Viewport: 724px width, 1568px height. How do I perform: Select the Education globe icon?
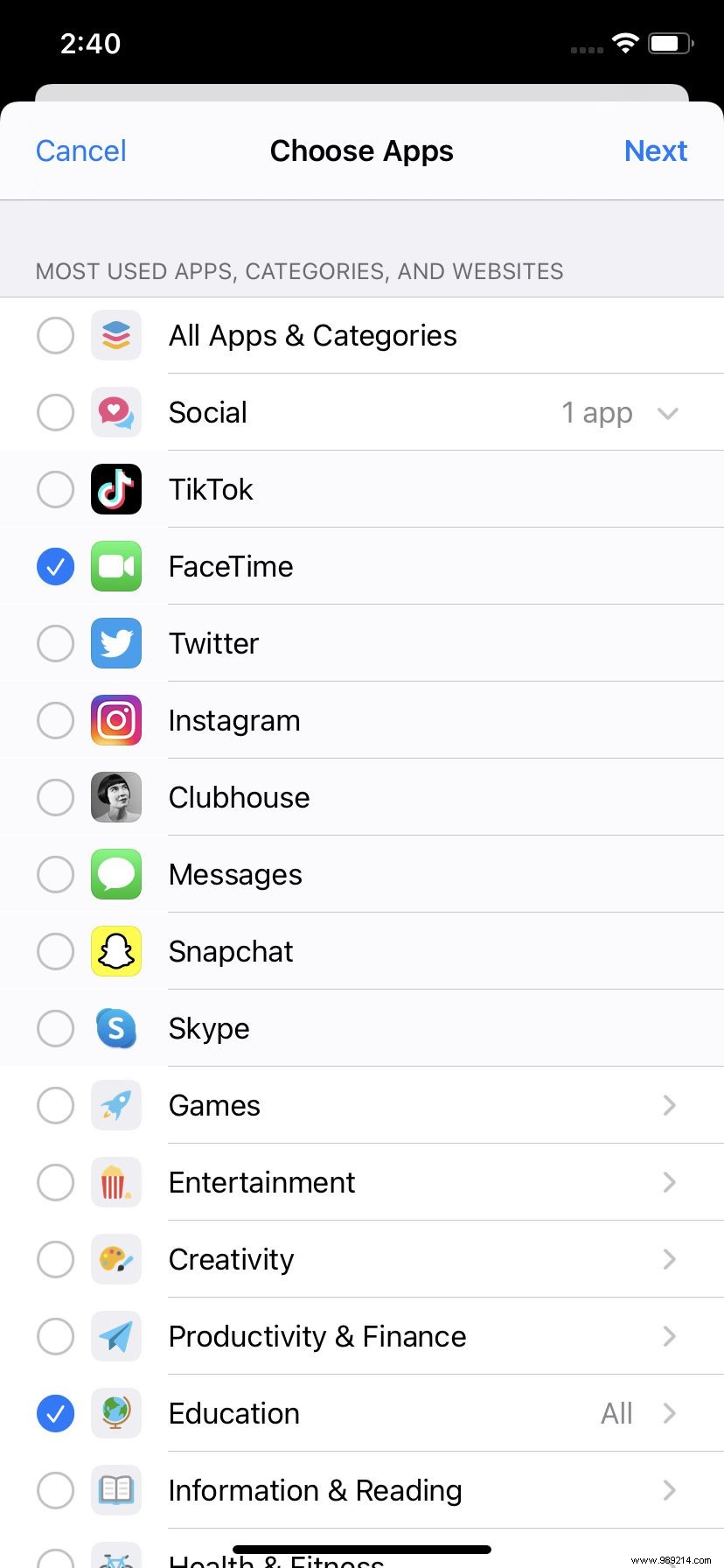click(115, 1413)
